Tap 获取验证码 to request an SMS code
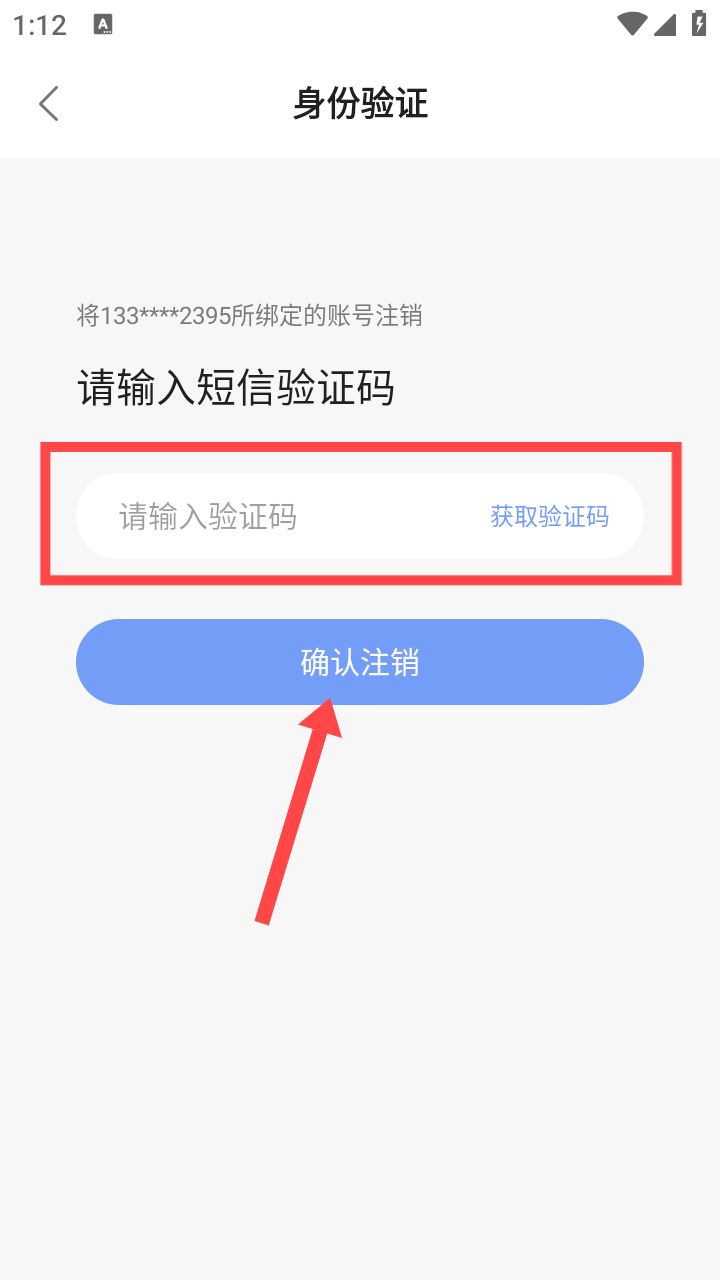 [x=549, y=516]
